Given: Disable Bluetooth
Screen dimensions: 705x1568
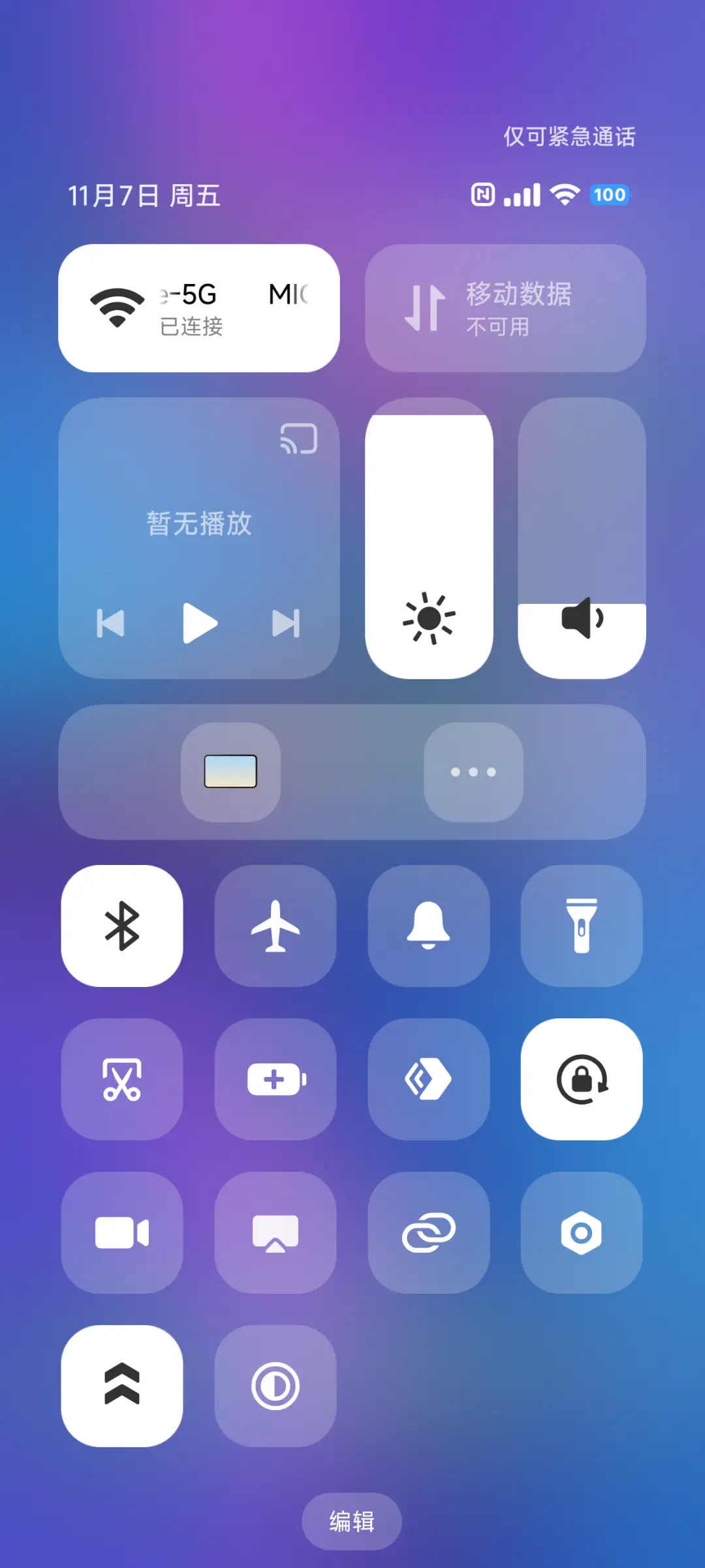Looking at the screenshot, I should tap(122, 927).
